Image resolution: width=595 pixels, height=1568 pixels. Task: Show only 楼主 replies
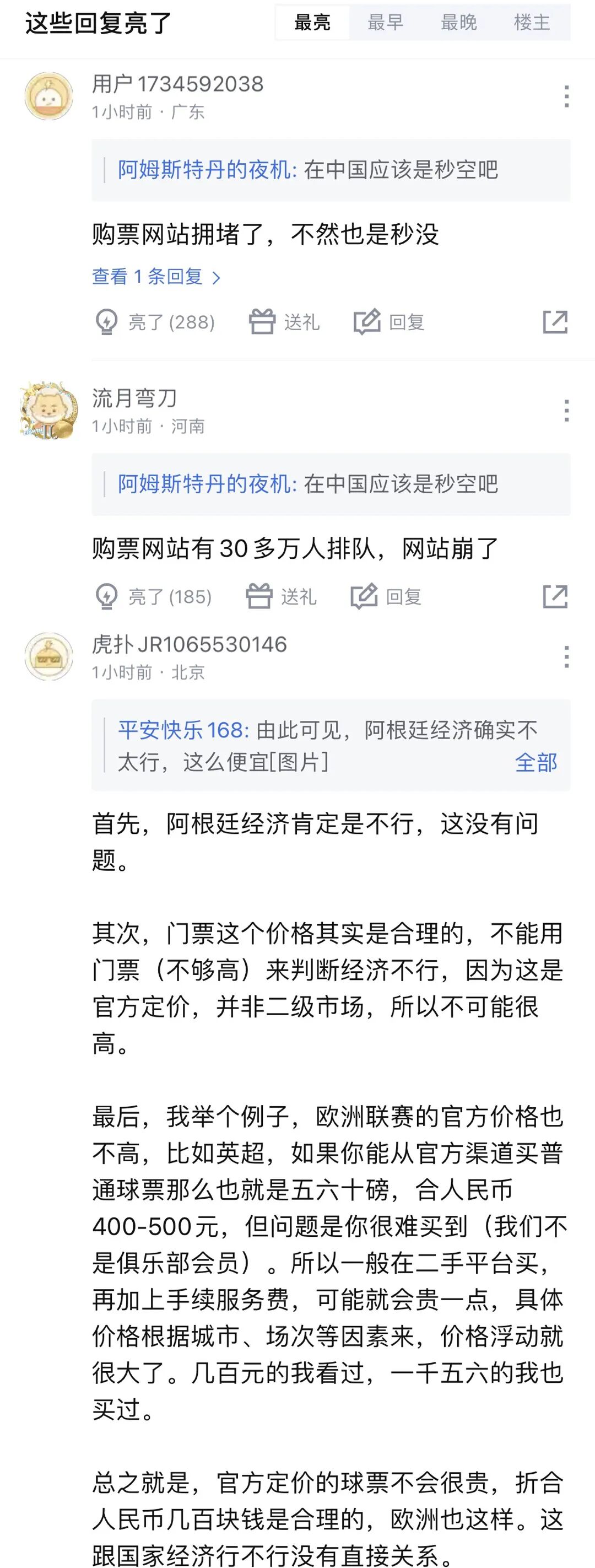pyautogui.click(x=532, y=23)
